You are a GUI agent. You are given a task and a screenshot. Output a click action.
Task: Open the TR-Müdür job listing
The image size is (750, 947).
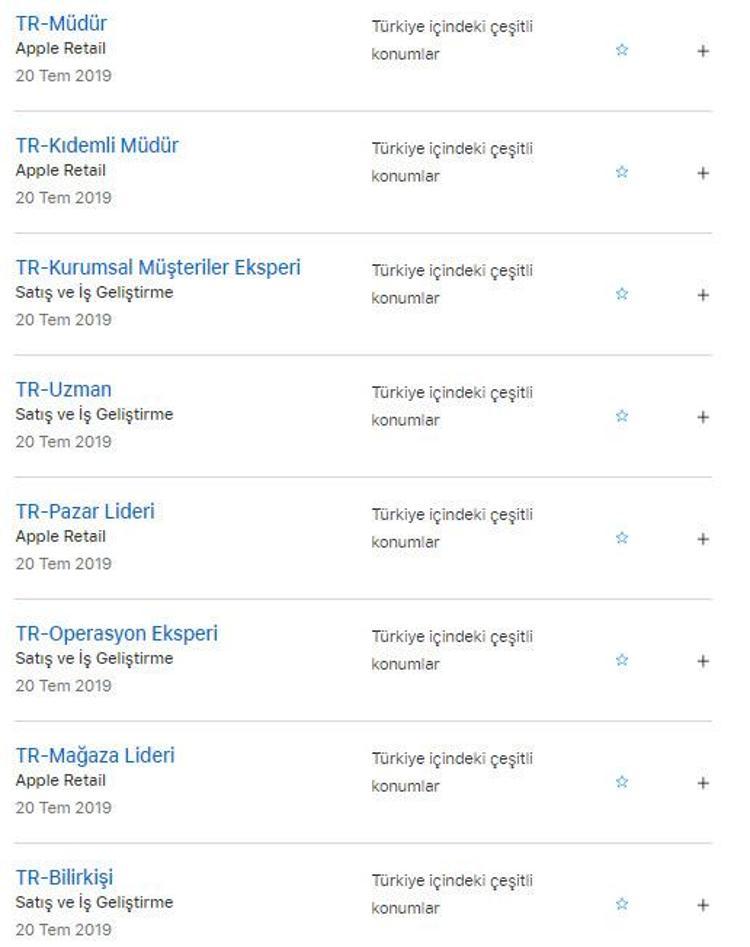click(61, 23)
